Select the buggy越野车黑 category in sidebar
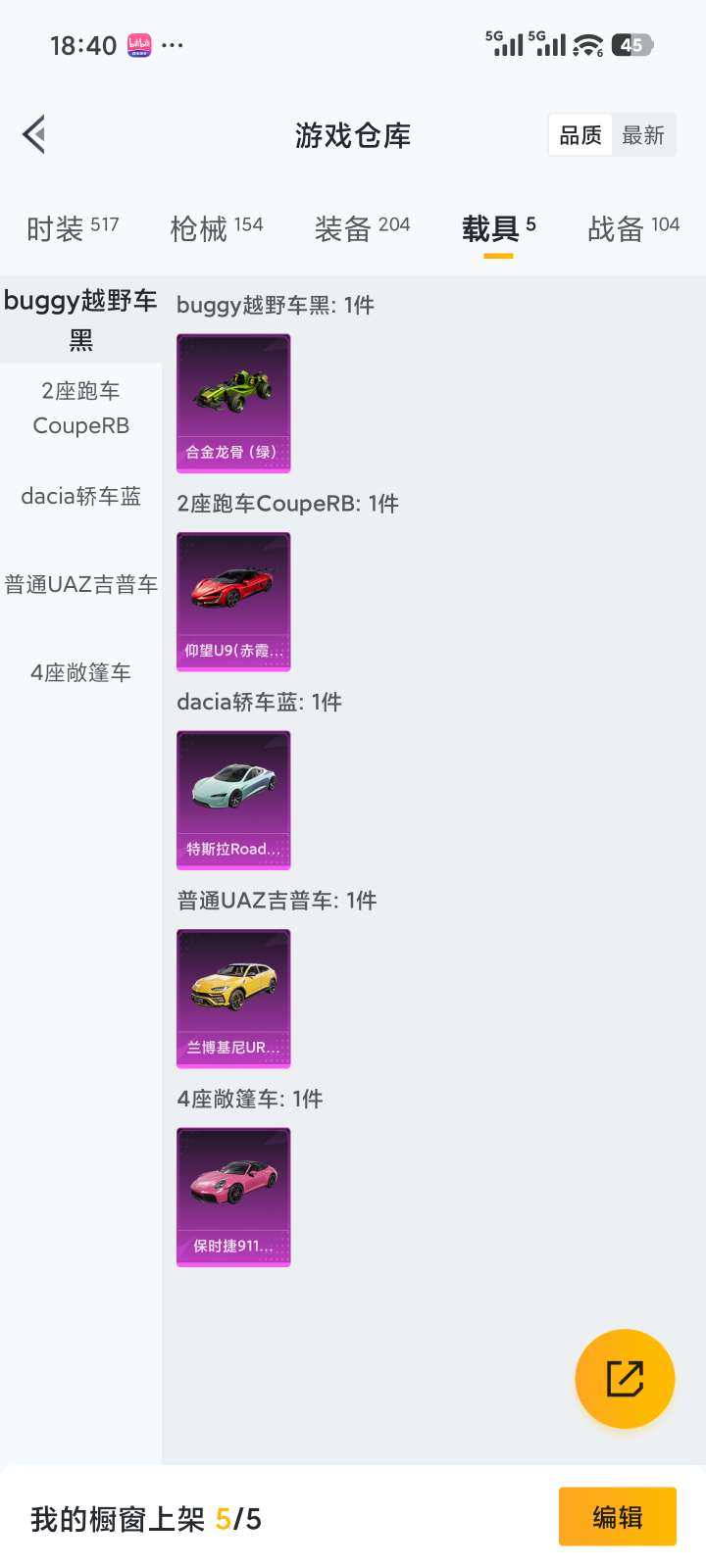The image size is (706, 1568). tap(80, 318)
